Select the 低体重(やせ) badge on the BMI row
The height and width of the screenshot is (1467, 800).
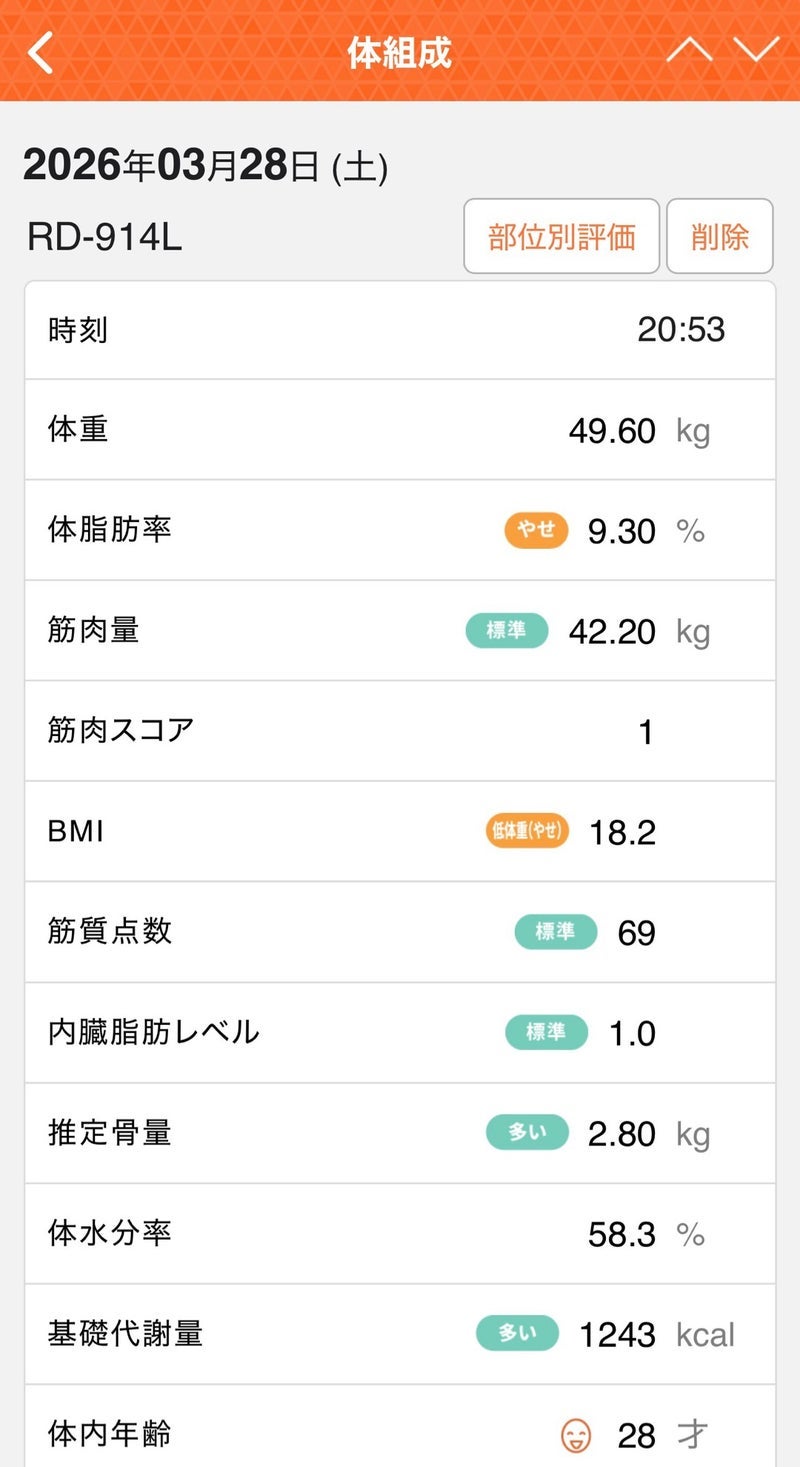tap(524, 830)
